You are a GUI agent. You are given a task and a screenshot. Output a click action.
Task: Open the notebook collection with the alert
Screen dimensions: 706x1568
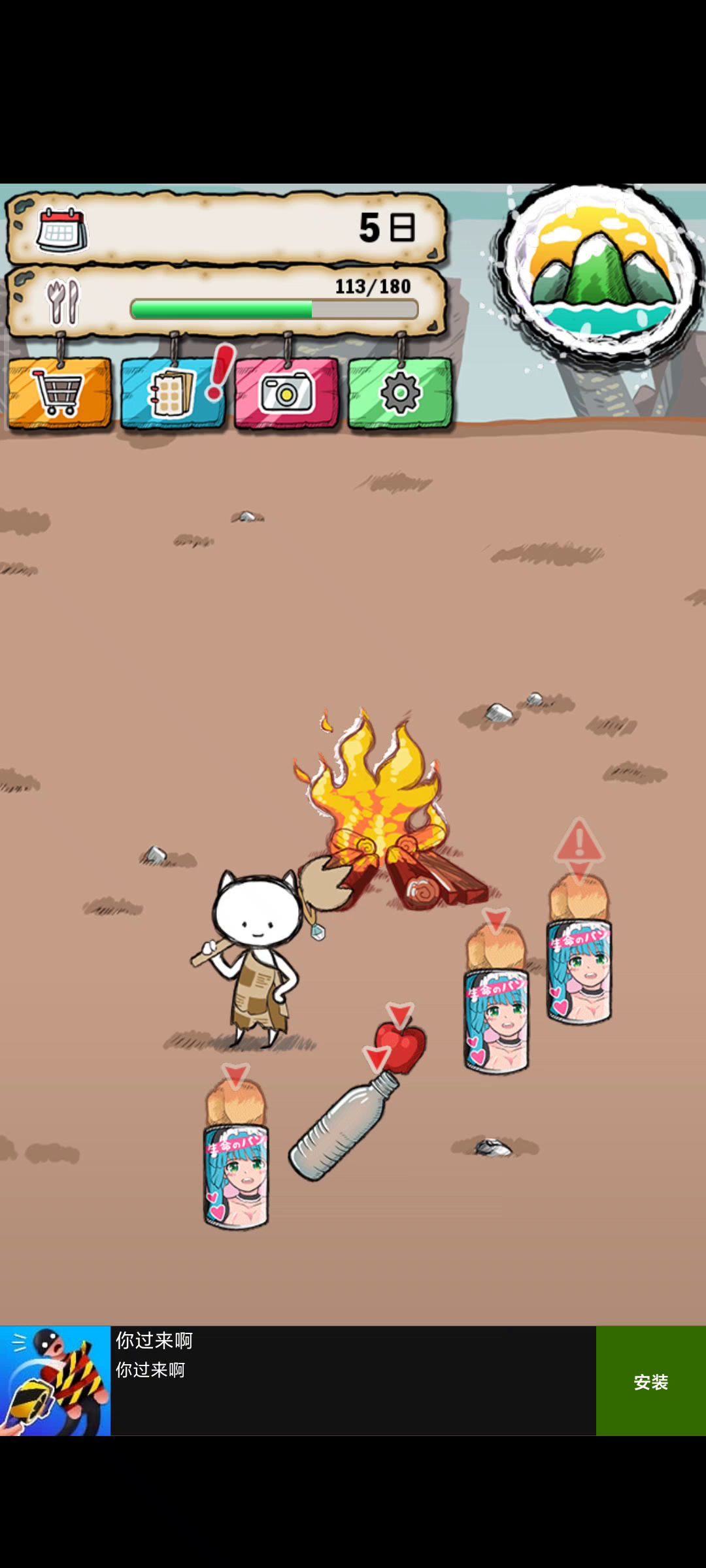click(173, 393)
